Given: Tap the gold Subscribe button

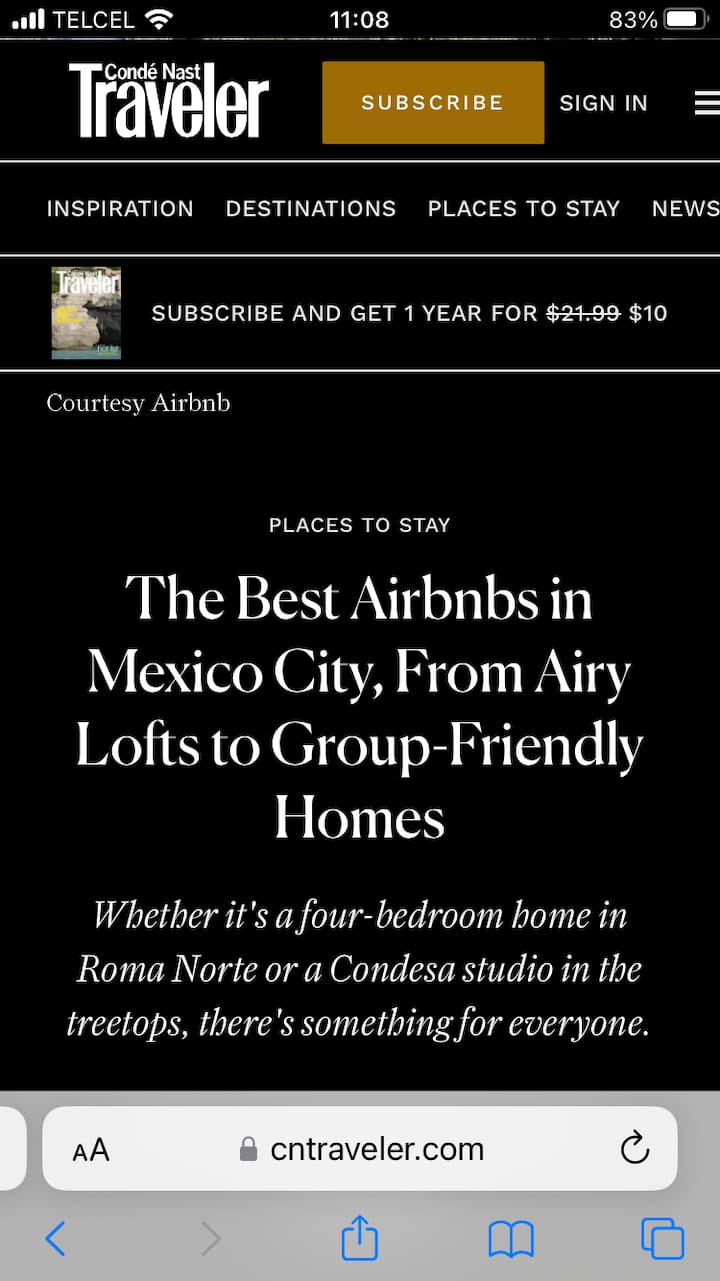Looking at the screenshot, I should [433, 103].
